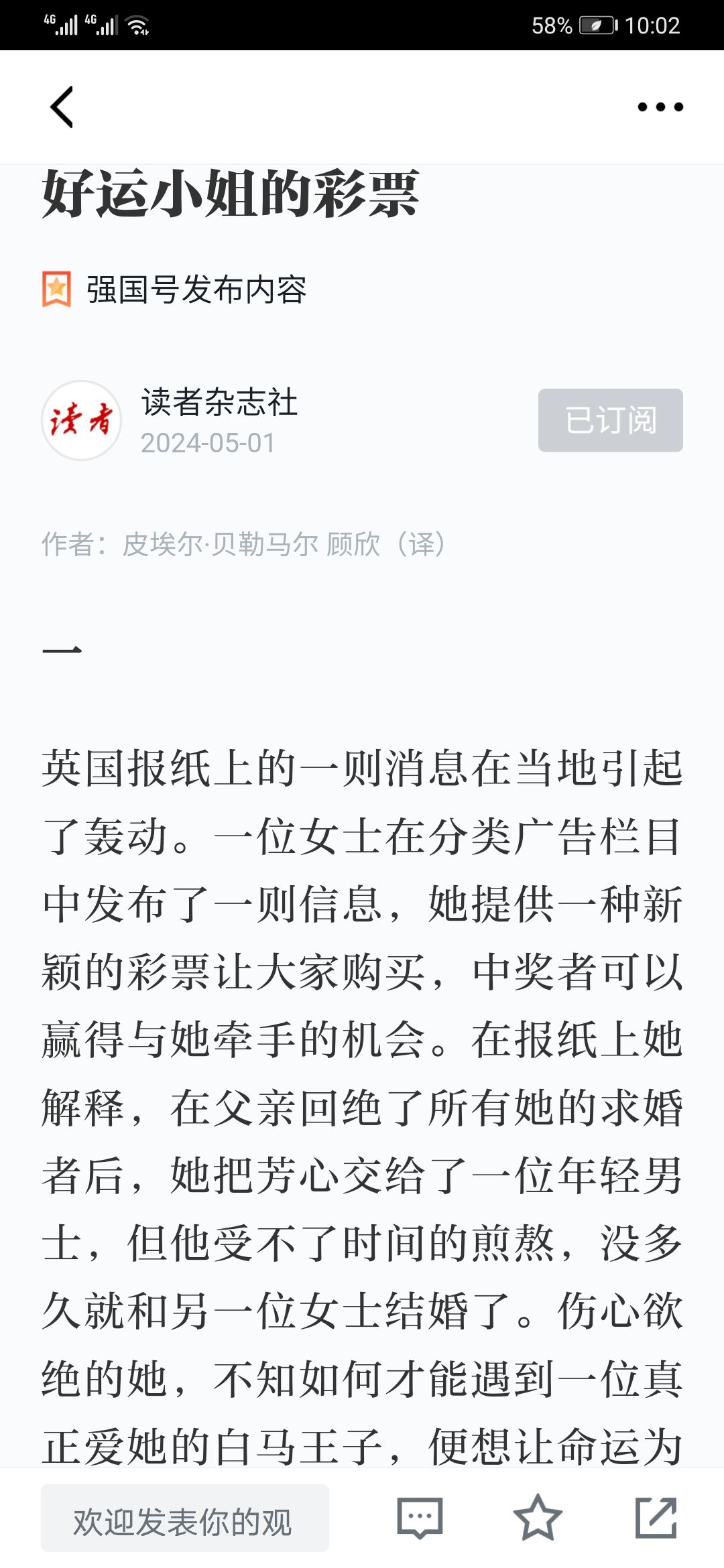The image size is (724, 1568).
Task: Go back using the top-left arrow
Action: (x=62, y=107)
